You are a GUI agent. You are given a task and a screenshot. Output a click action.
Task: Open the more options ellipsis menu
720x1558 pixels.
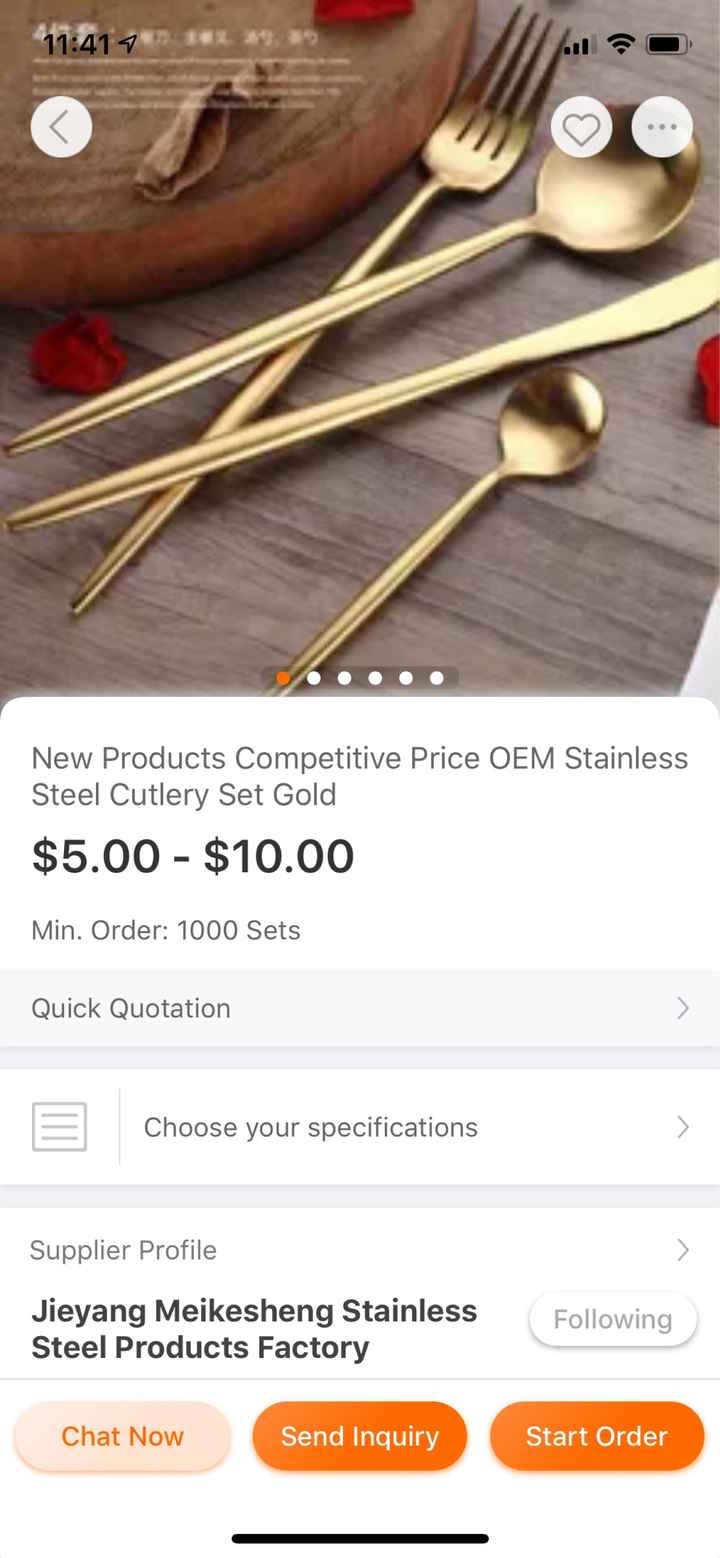[662, 127]
